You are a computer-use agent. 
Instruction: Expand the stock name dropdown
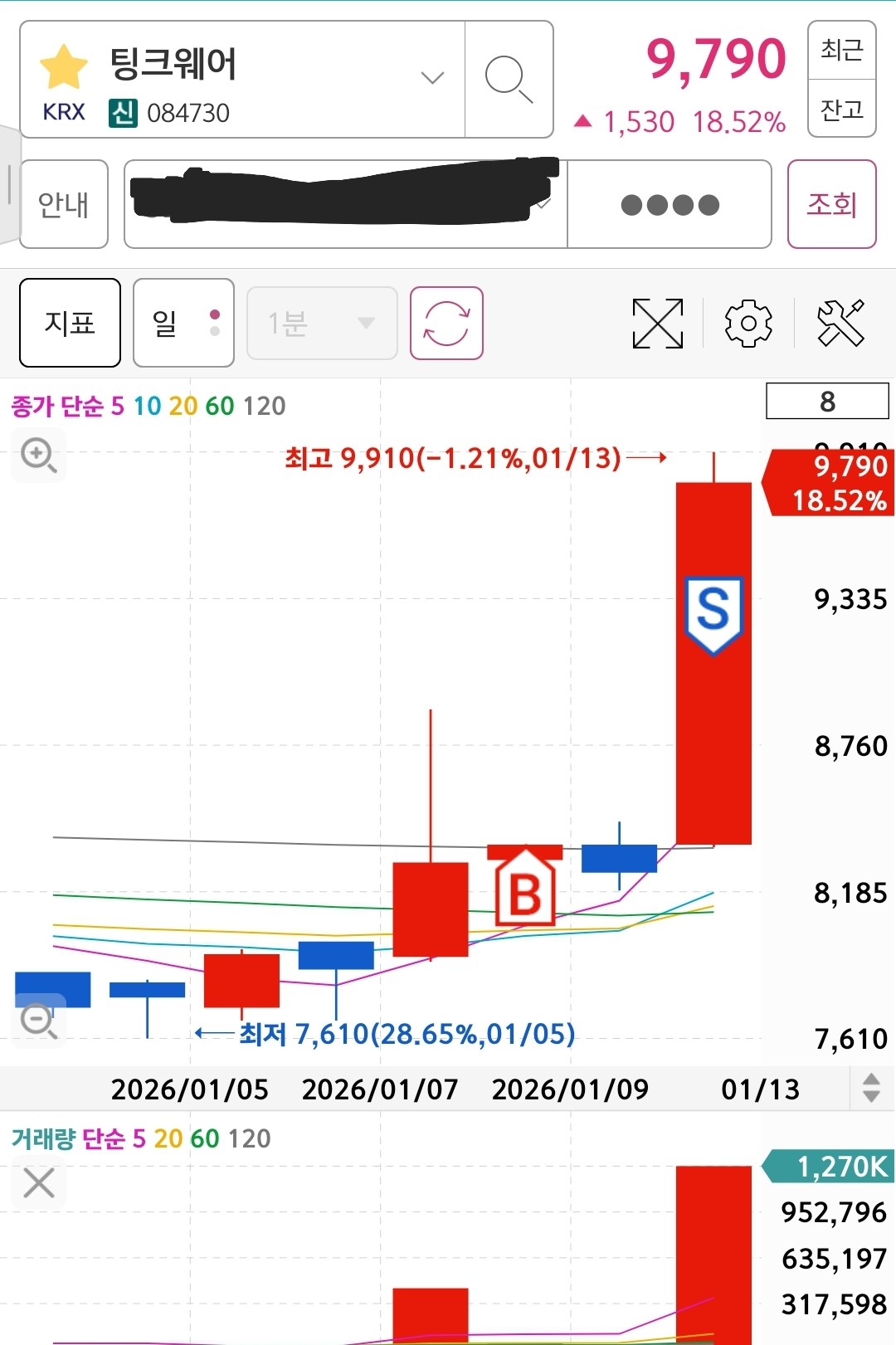click(x=432, y=78)
